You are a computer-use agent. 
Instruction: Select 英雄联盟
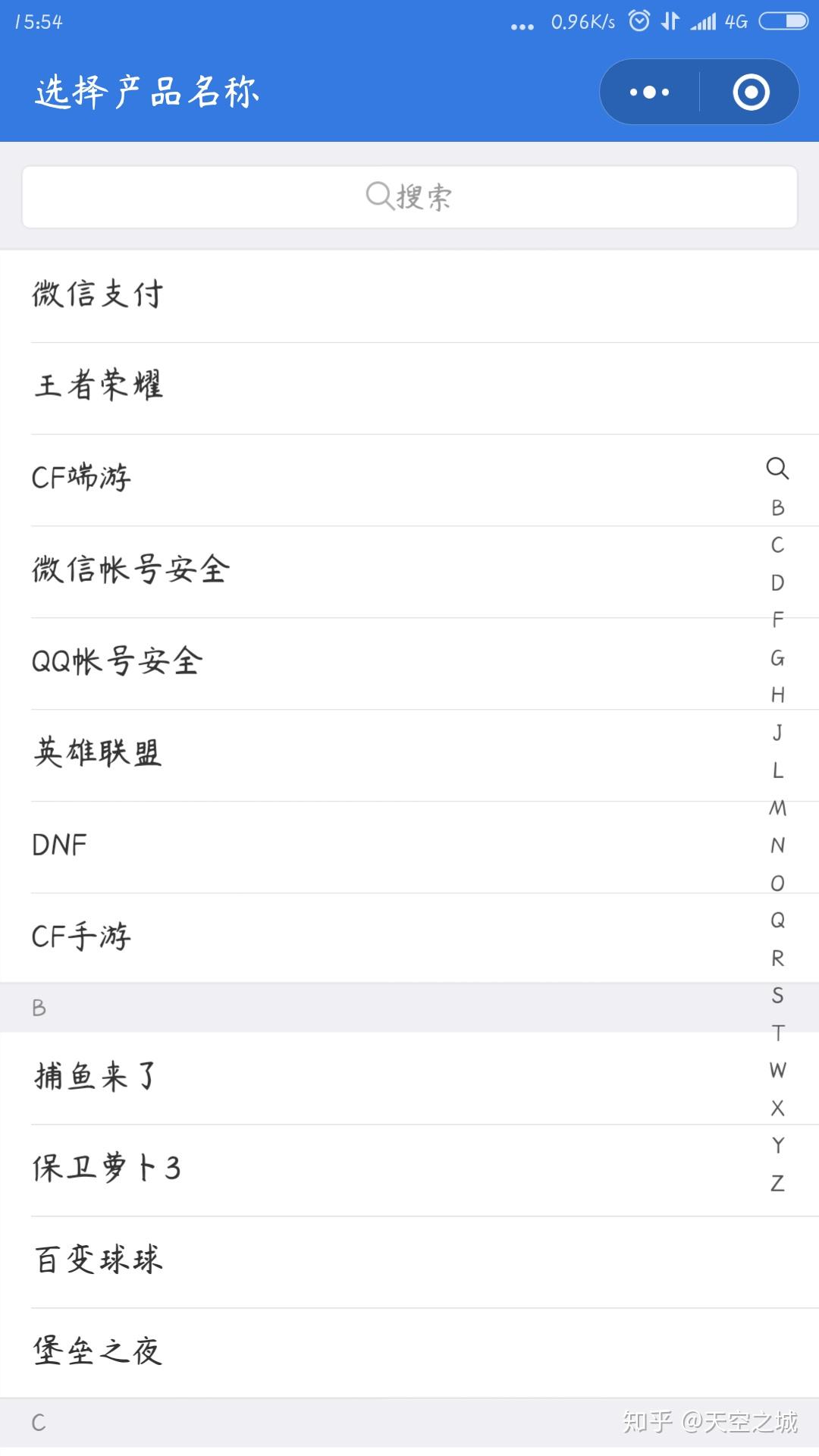point(409,755)
